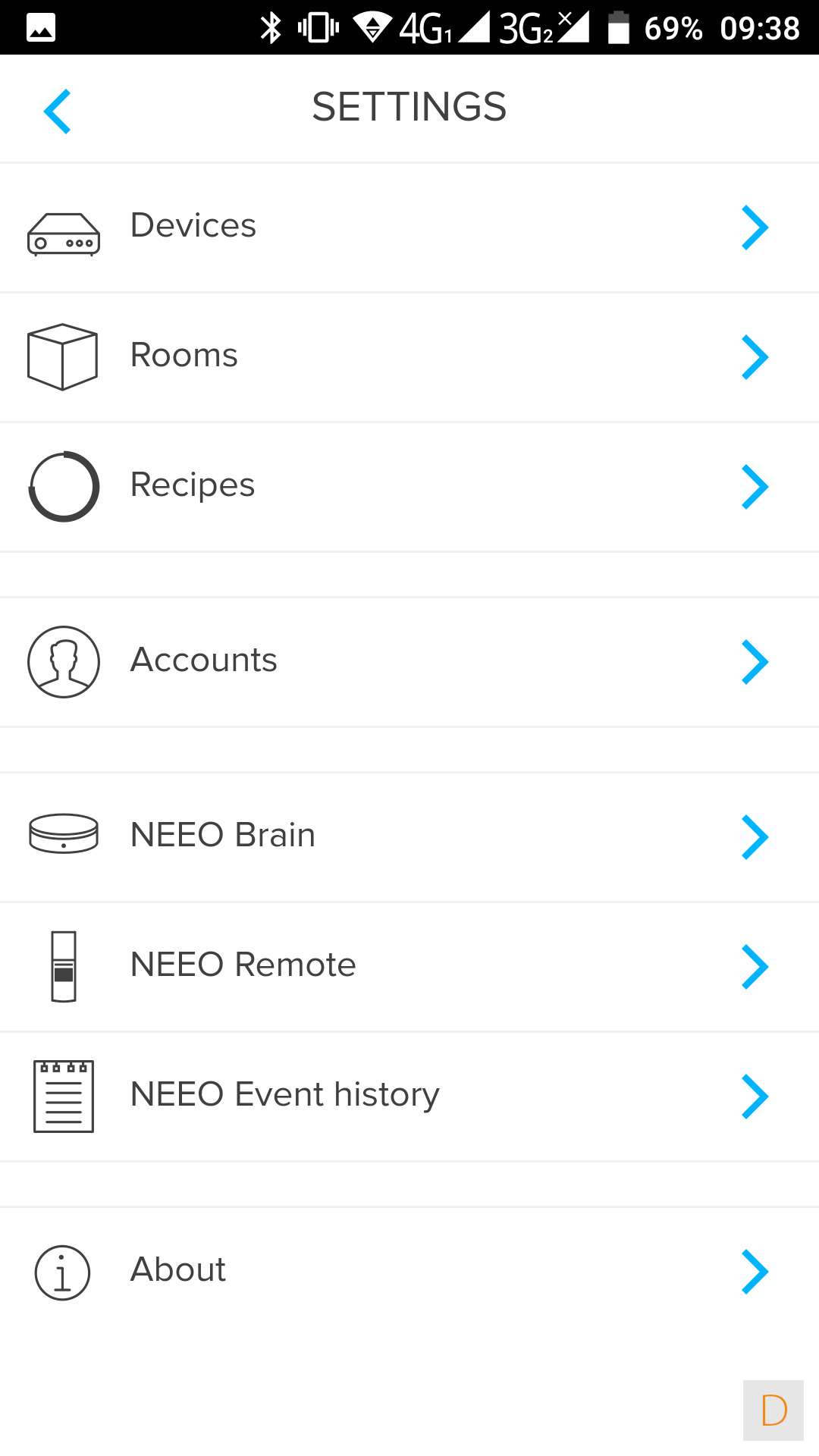
Task: Open the Recipes settings
Action: point(409,486)
